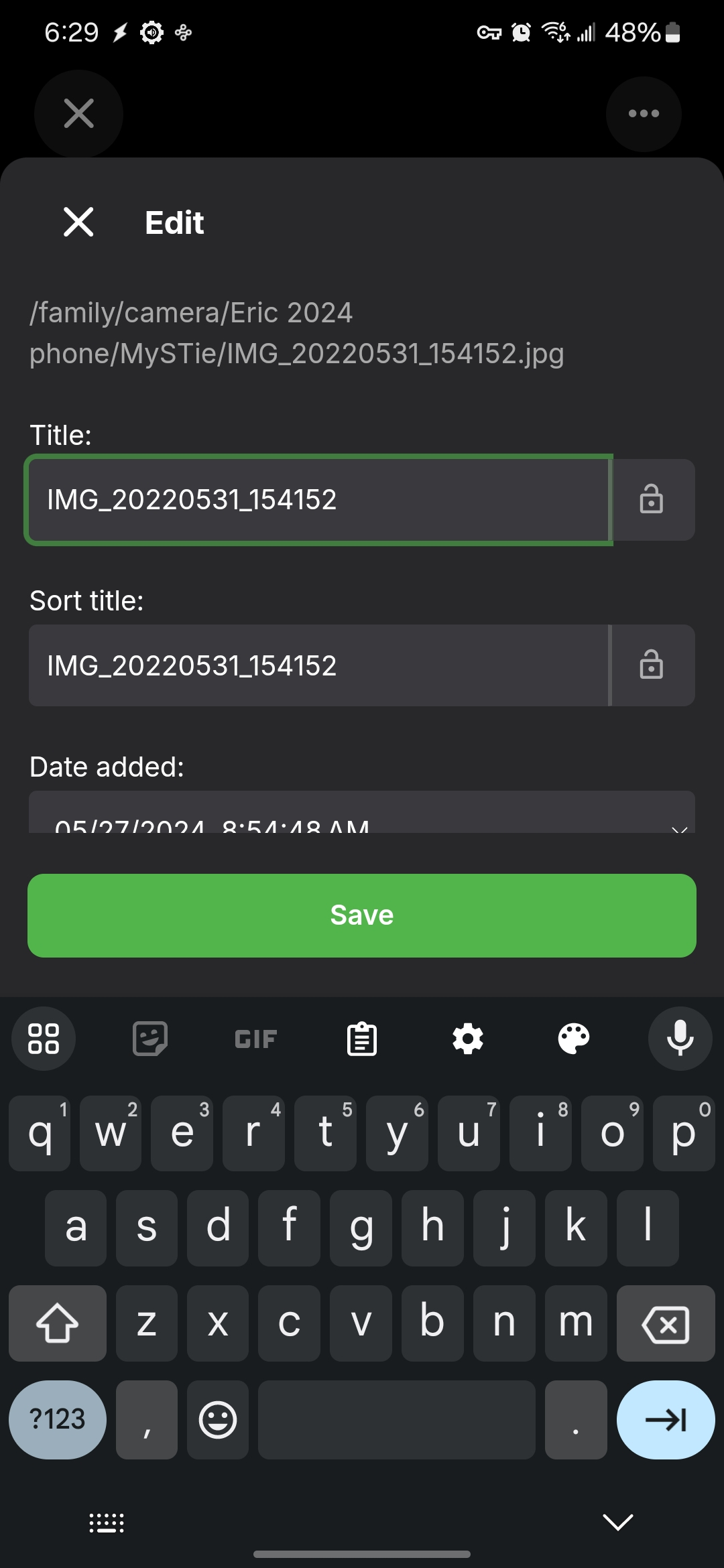Open the Date added picker
The height and width of the screenshot is (1568, 724).
pyautogui.click(x=362, y=816)
